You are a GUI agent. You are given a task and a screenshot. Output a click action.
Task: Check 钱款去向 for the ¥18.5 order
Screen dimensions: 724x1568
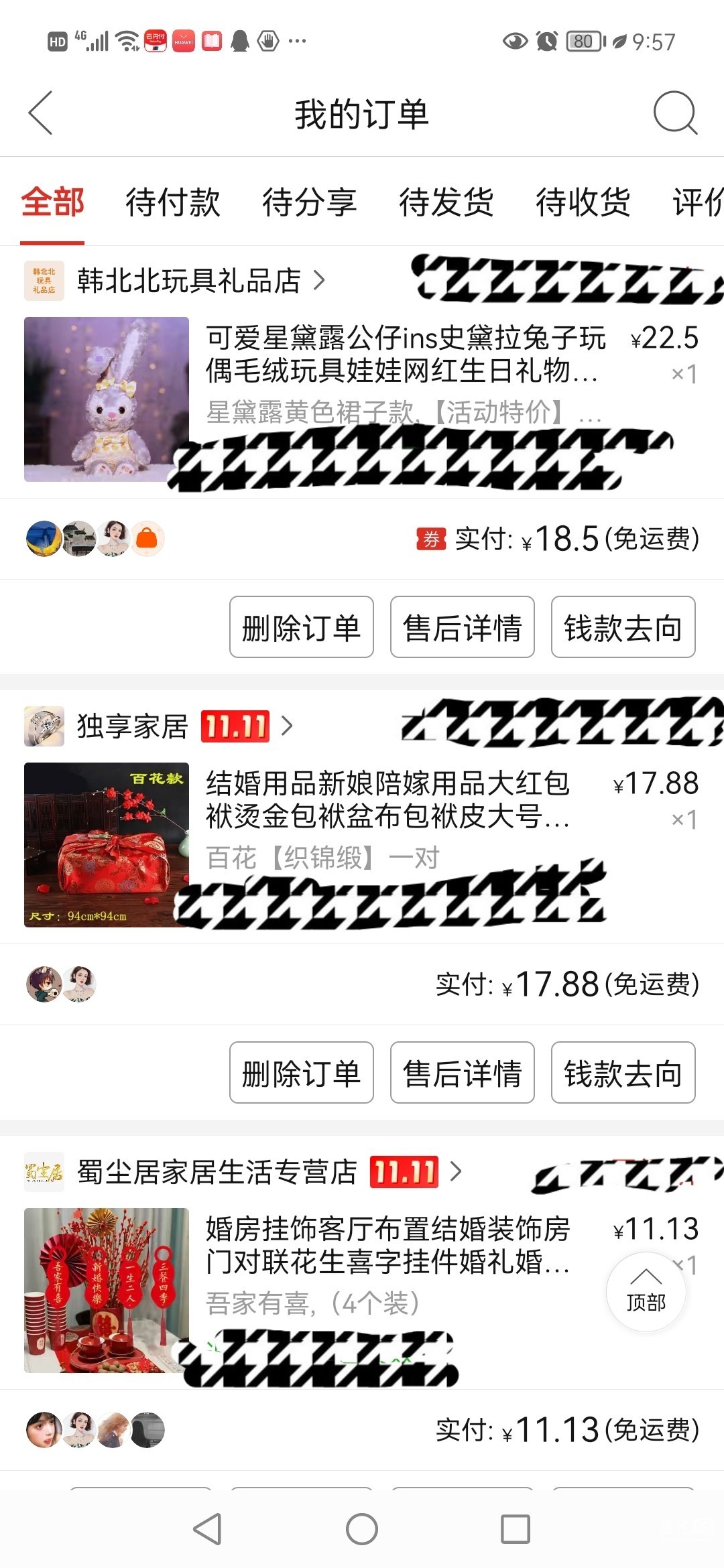click(623, 627)
